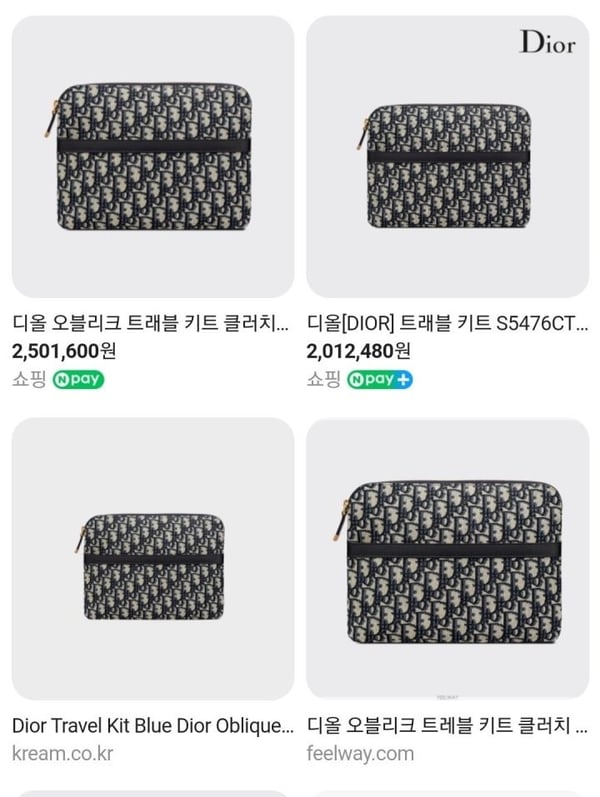Open the Dior Oblique travel kit clutch from feelway.com
This screenshot has height=797, width=600.
coord(447,558)
